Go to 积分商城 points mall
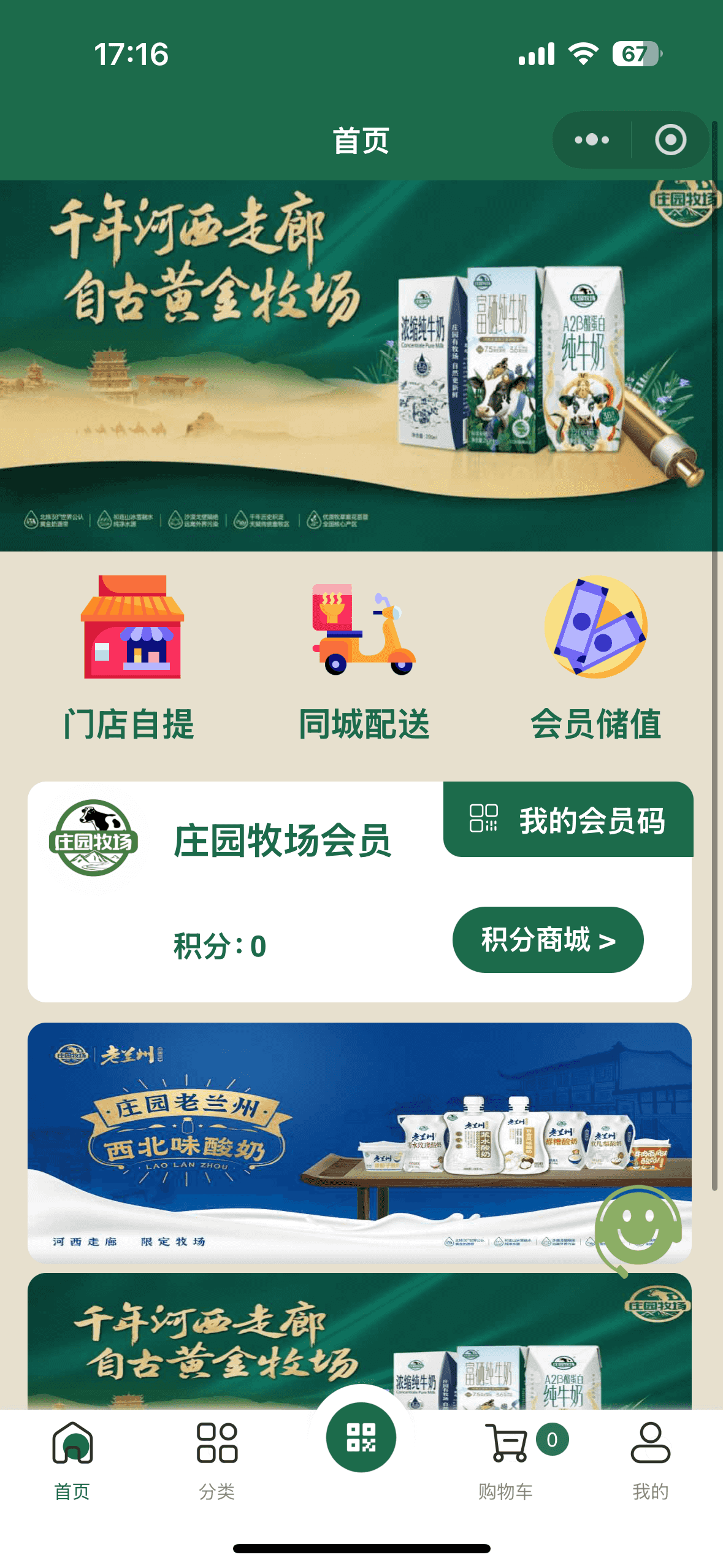Screen dimensions: 723x1568 (548, 940)
